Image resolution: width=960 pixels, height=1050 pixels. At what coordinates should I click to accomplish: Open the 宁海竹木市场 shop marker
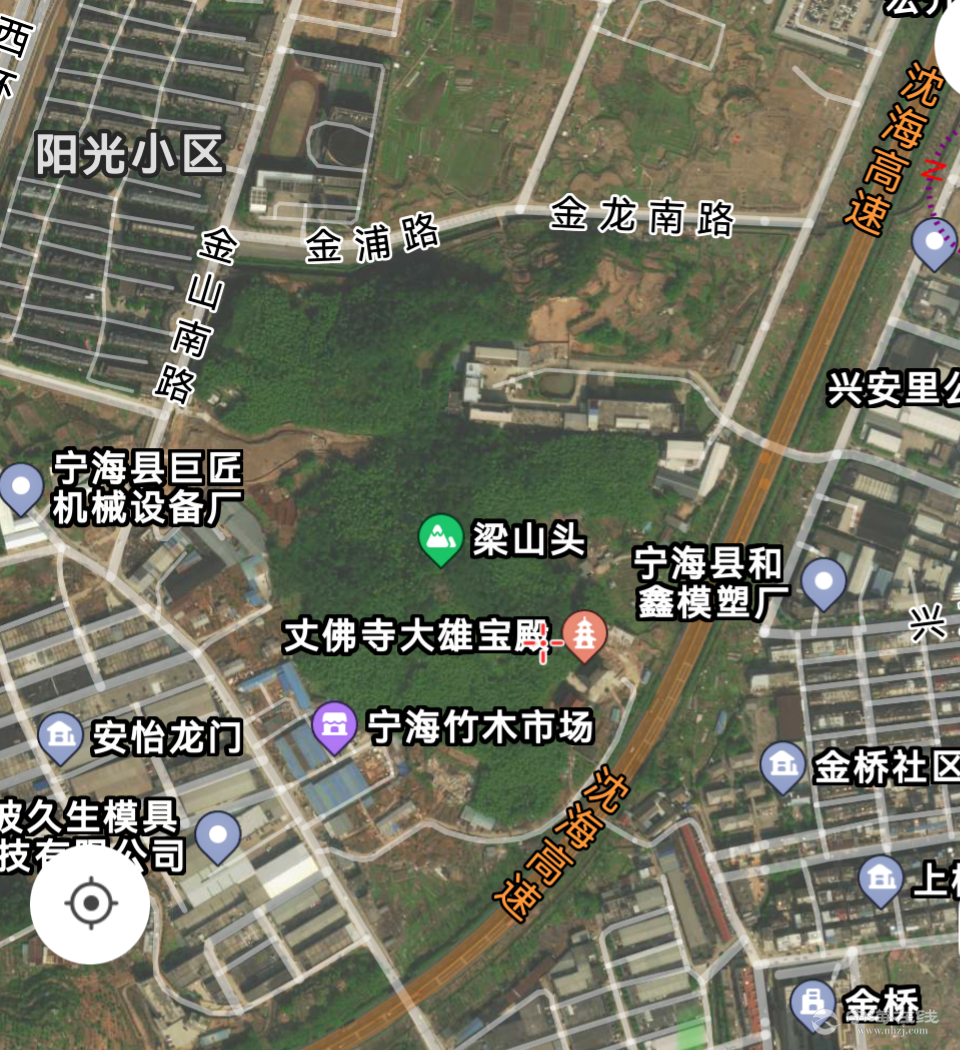(335, 726)
